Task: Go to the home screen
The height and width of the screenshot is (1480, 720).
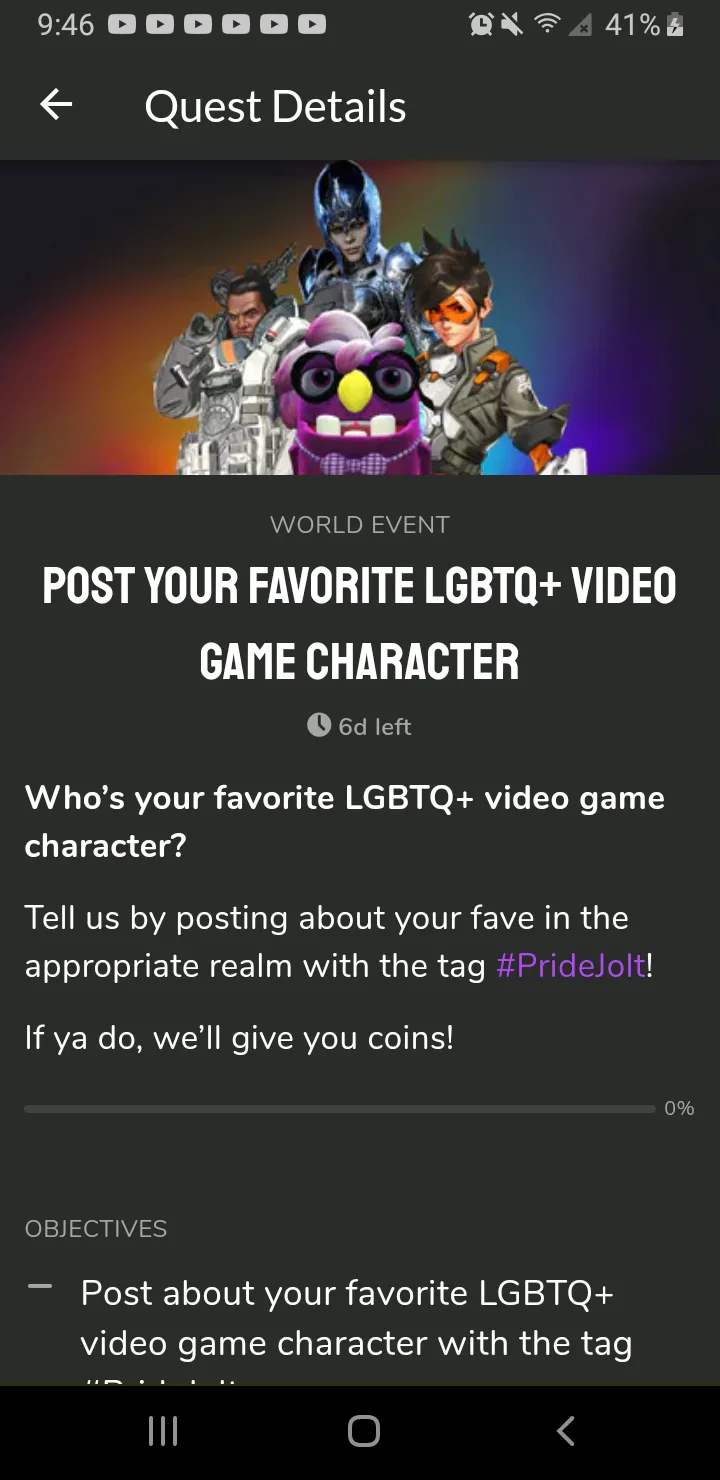Action: [363, 1431]
